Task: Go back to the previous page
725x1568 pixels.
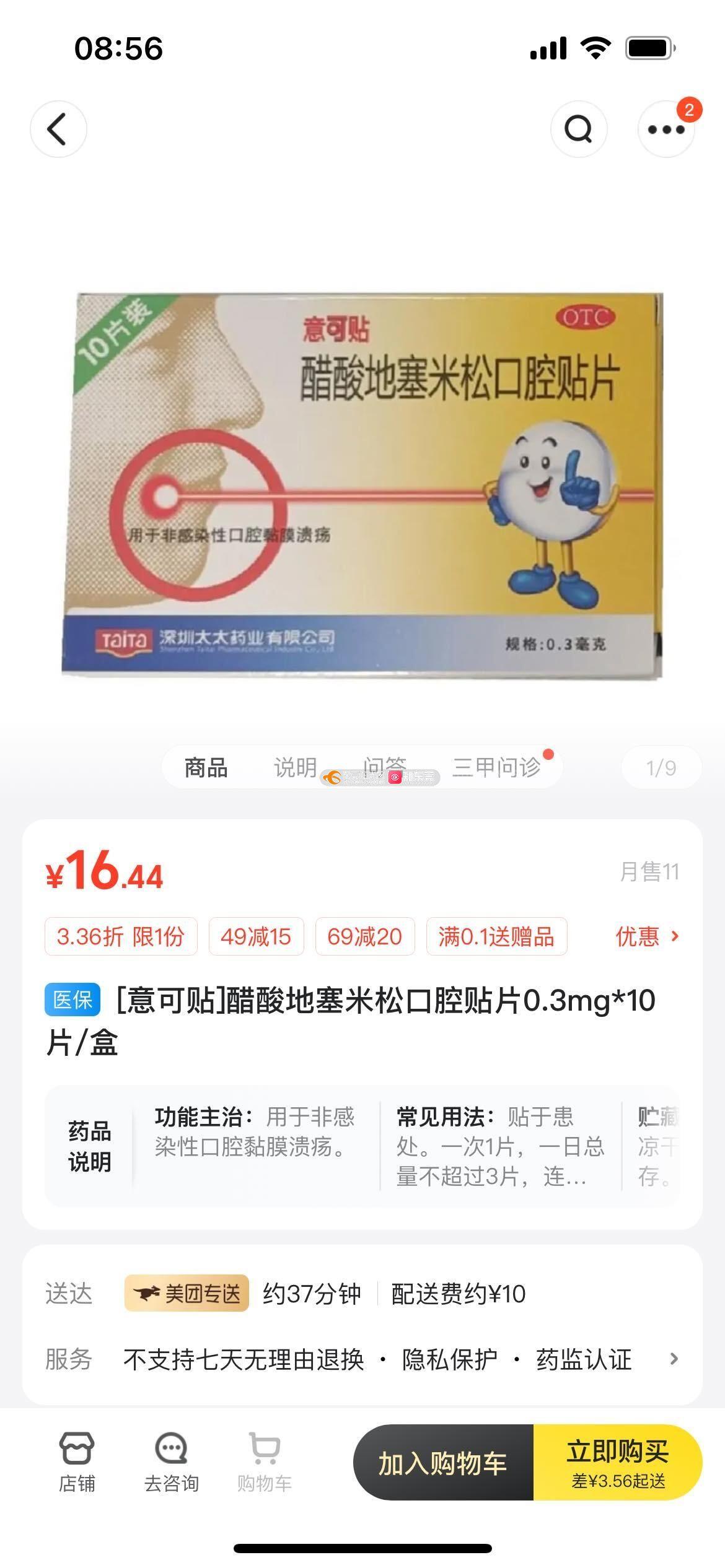Action: click(58, 129)
